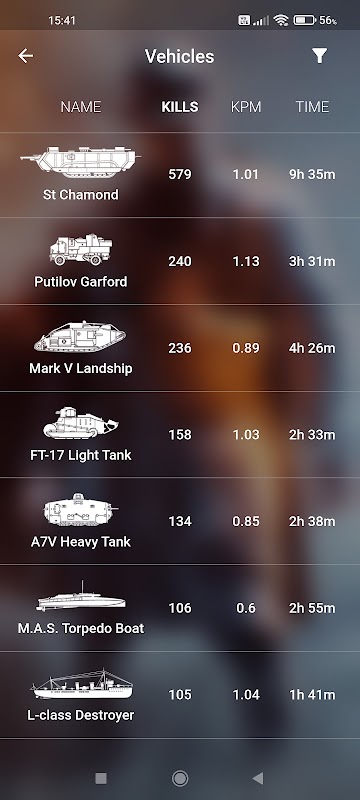Sort vehicles by TIME column

click(312, 107)
